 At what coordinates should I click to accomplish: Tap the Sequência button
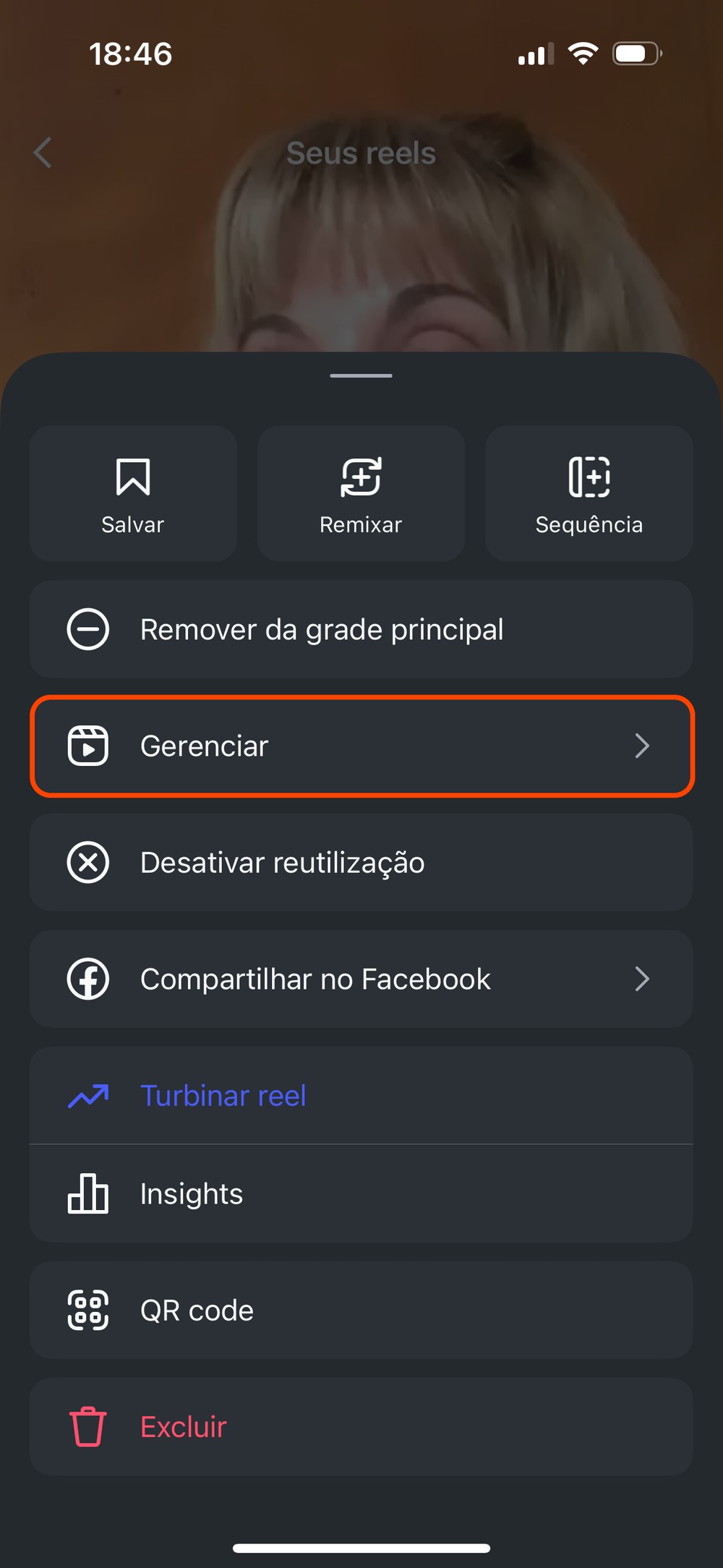(x=589, y=493)
